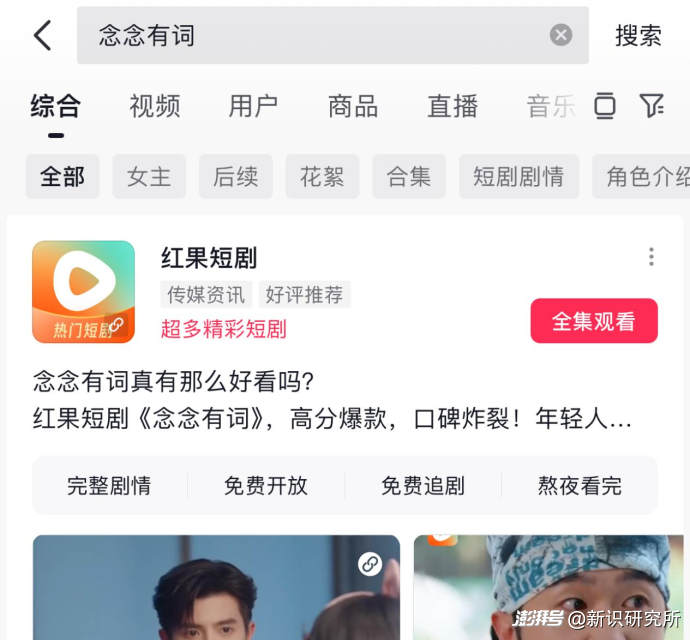Open the 免费追剧 link

pos(422,486)
